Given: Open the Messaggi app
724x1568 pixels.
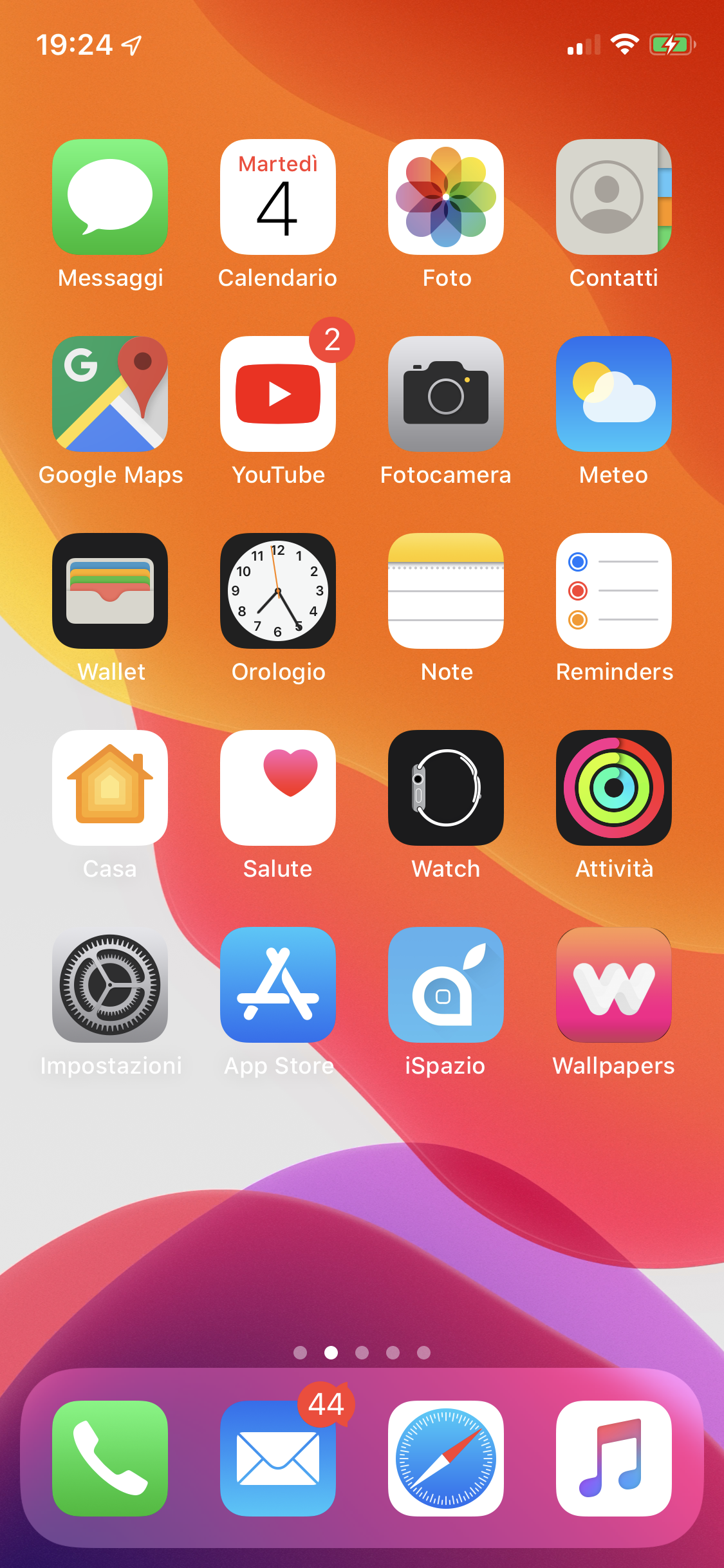Looking at the screenshot, I should tap(110, 197).
